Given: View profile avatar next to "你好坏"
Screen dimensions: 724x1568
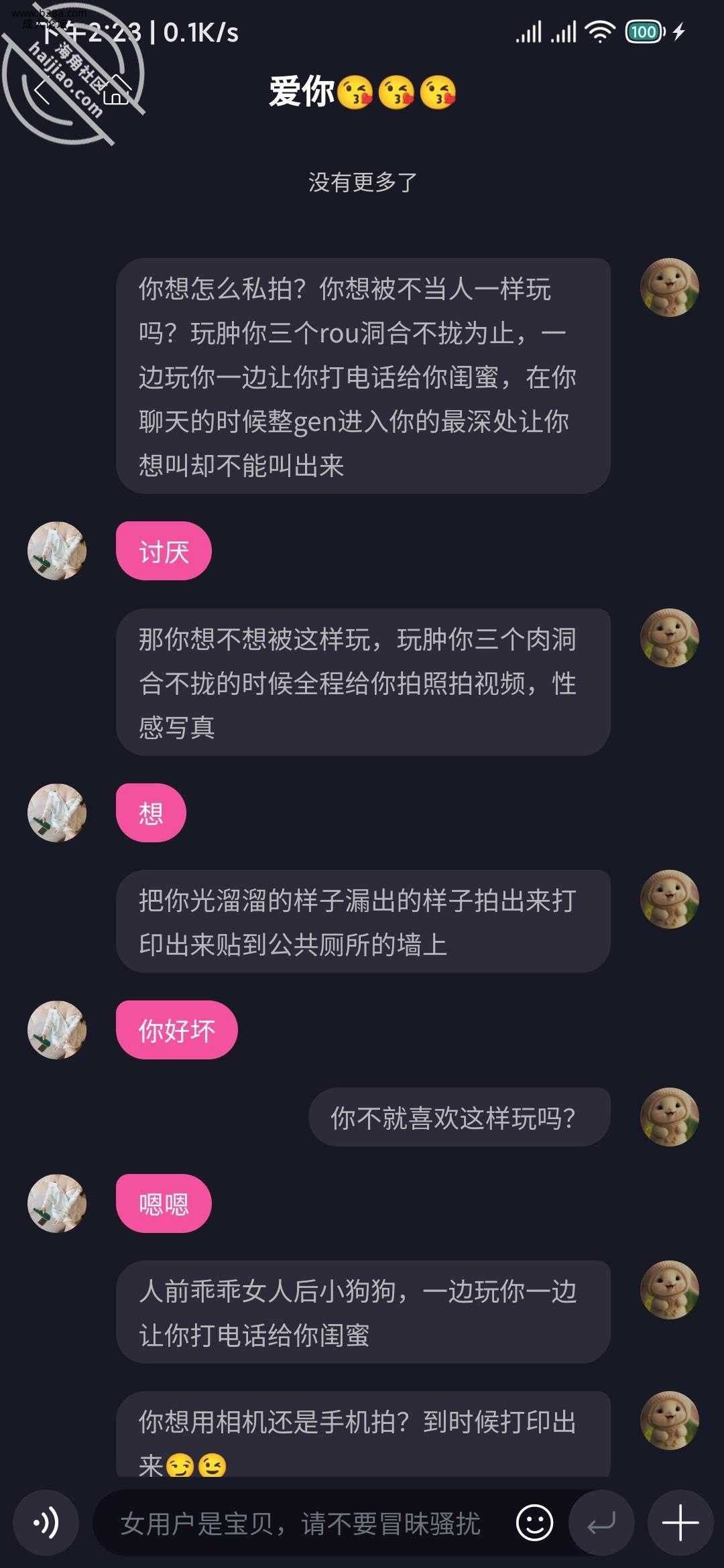Looking at the screenshot, I should tap(57, 1030).
